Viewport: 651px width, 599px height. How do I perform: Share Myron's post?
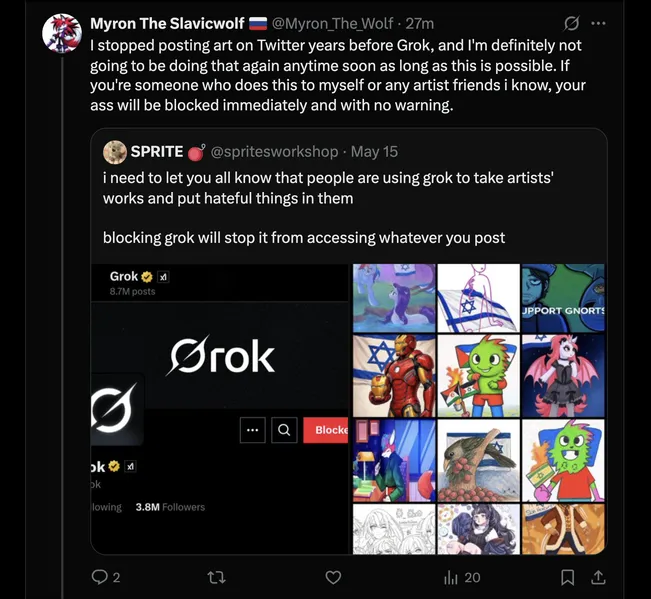click(x=598, y=577)
